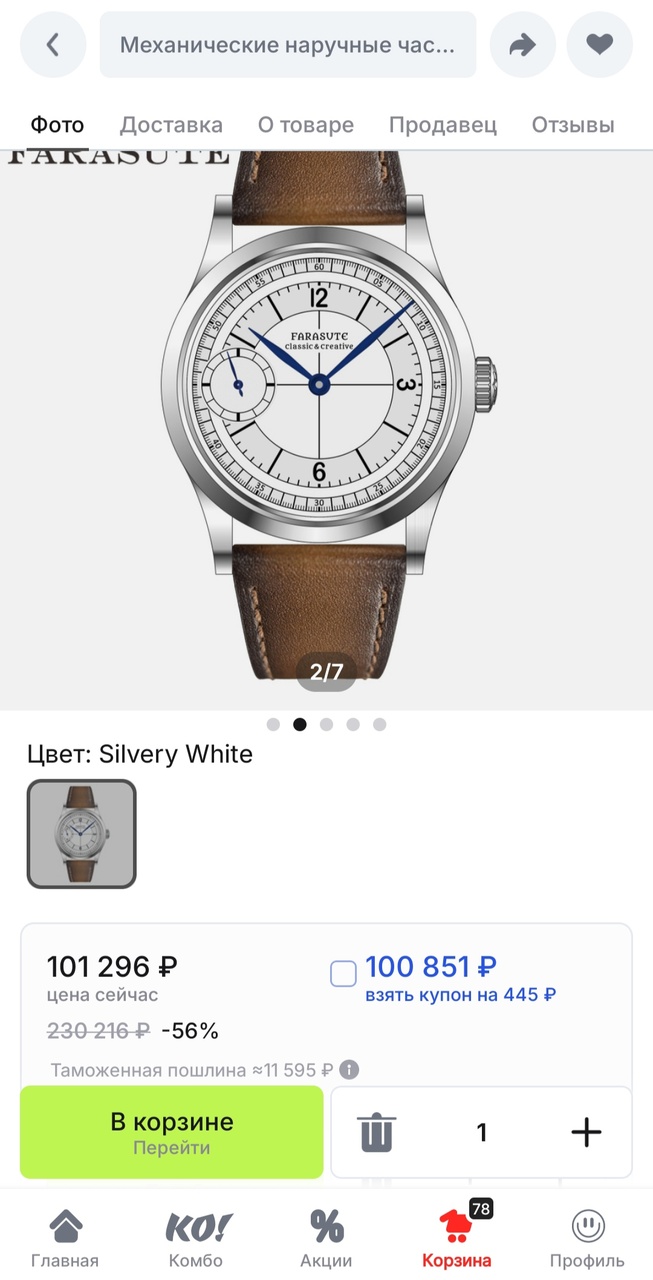Switch to the Продавец tab
This screenshot has width=653, height=1280.
click(443, 125)
